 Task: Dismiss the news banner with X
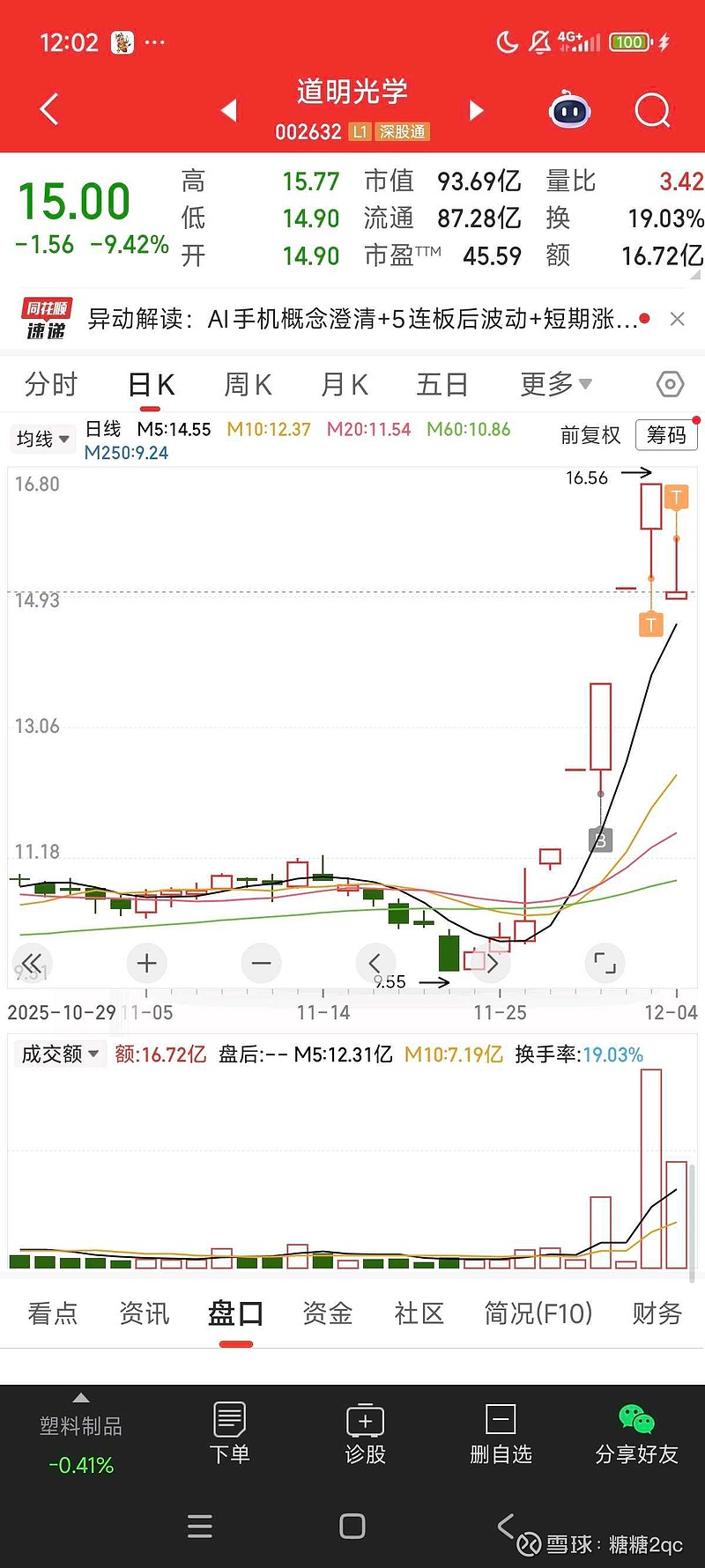tap(678, 320)
